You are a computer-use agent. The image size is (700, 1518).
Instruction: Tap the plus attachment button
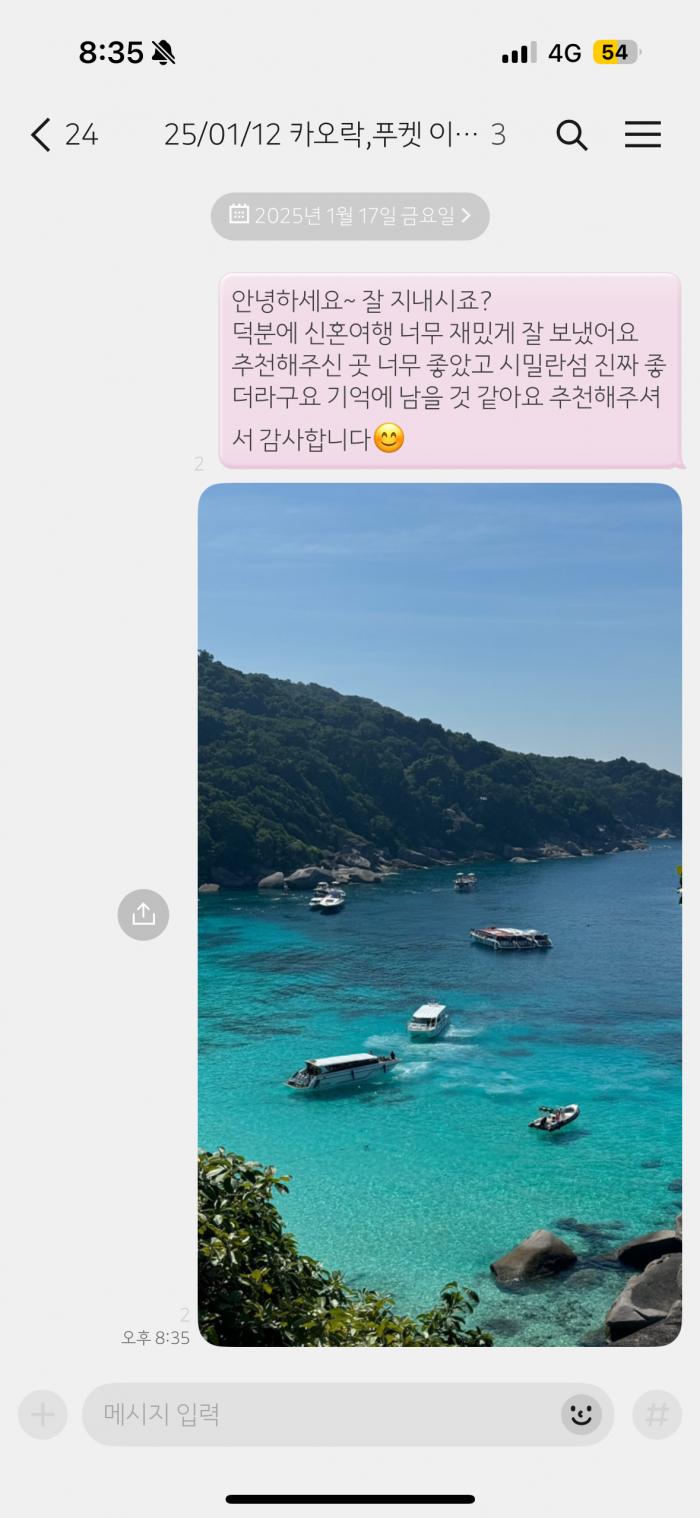pos(42,1414)
